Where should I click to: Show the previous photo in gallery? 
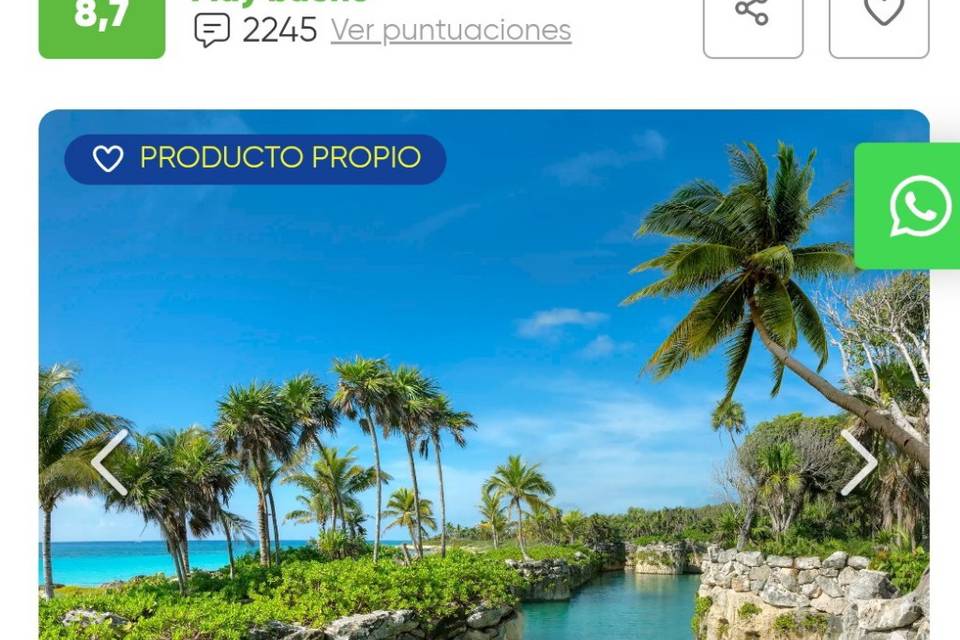(110, 462)
